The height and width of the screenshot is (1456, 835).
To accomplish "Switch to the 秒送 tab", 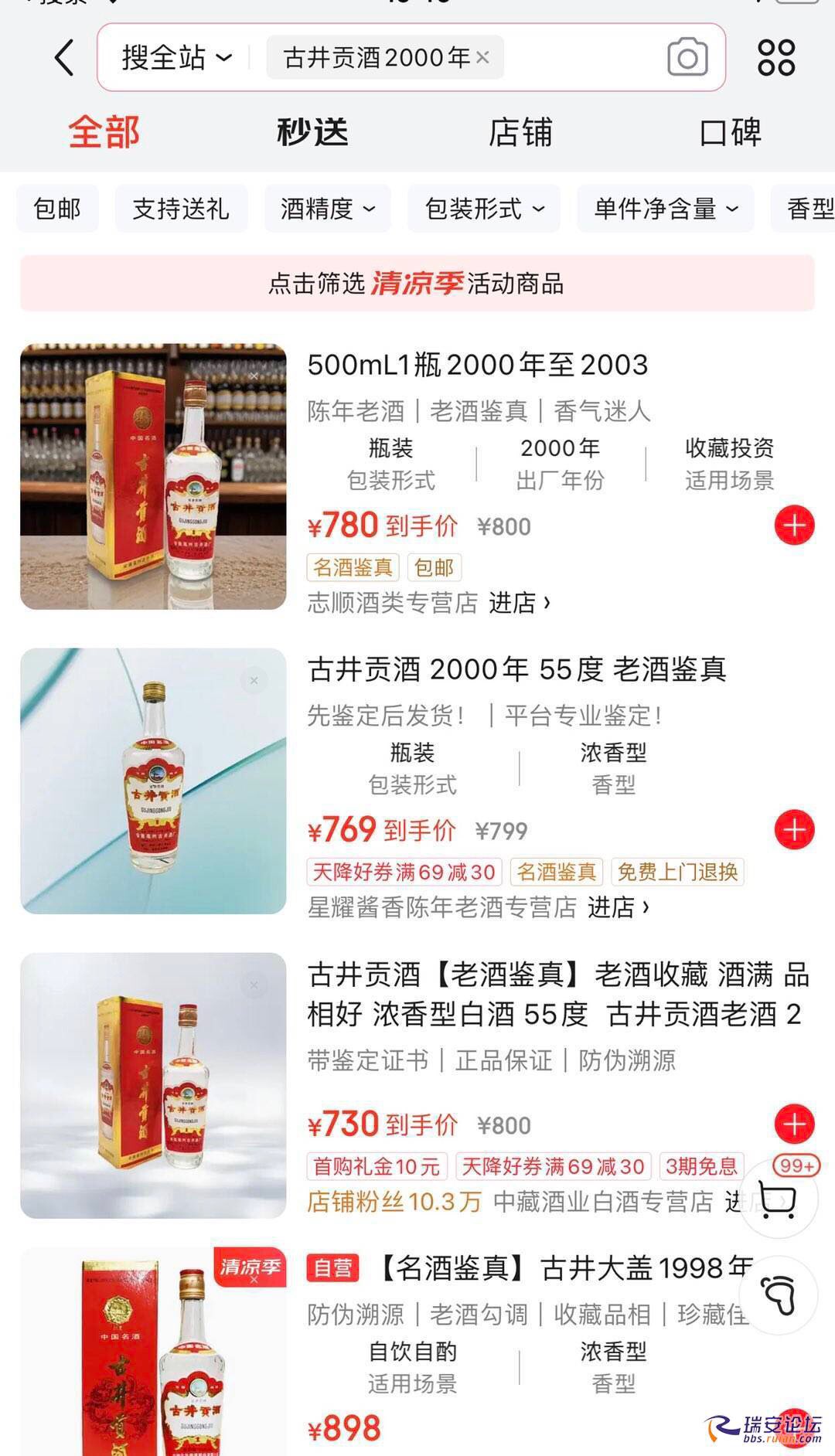I will coord(312,132).
